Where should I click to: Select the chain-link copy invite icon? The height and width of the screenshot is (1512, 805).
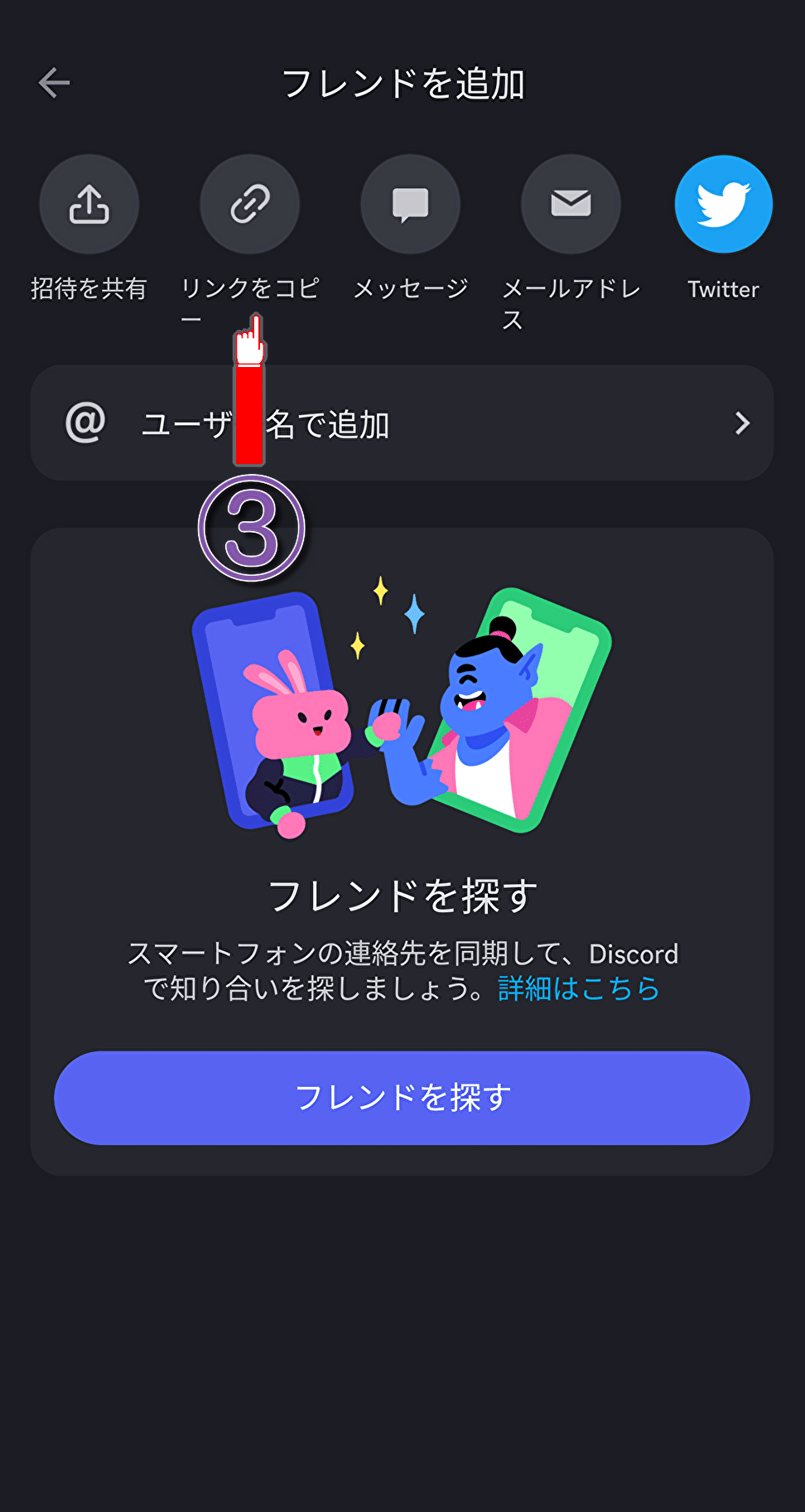249,204
